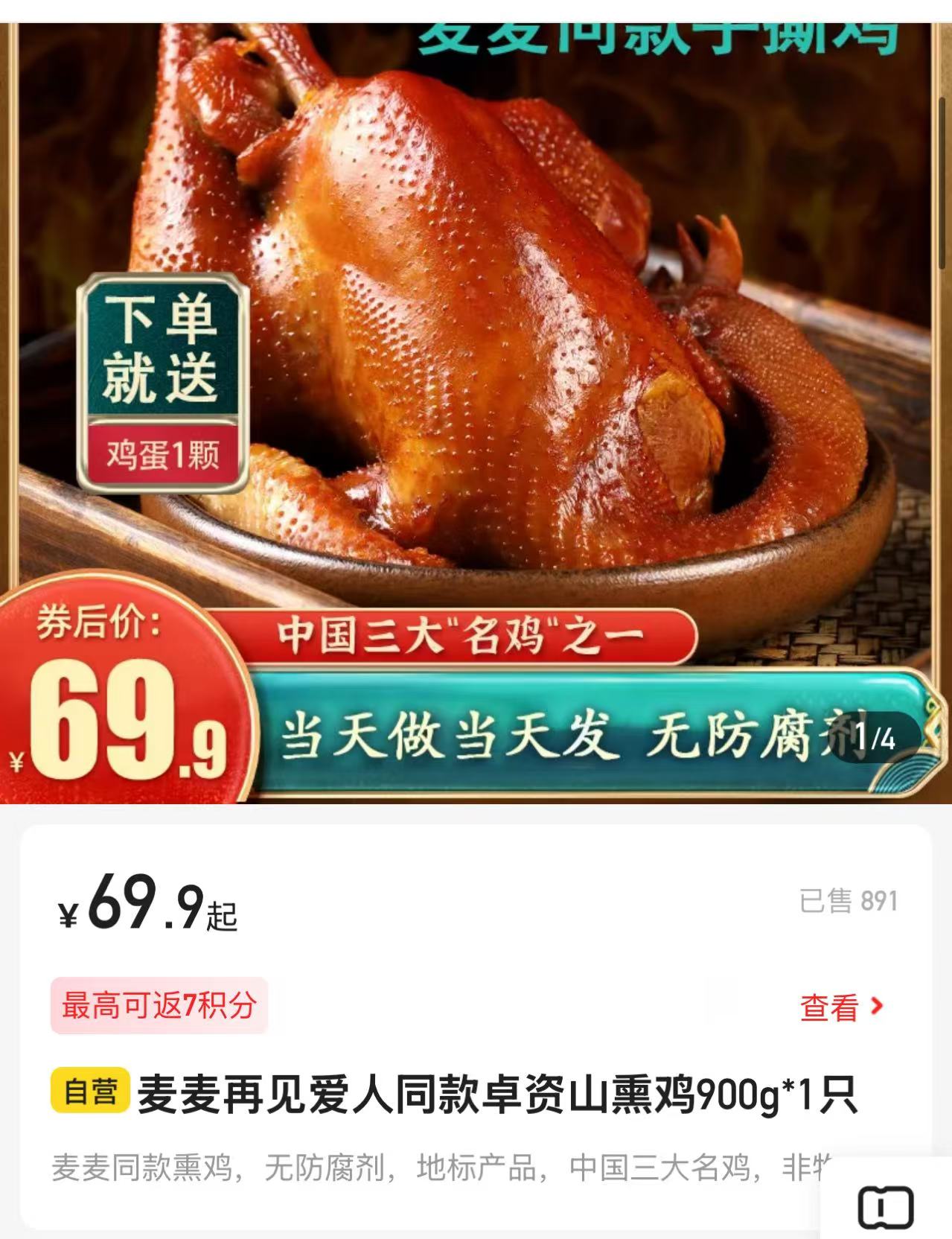Tap the 最高可返7积分 reward tag
This screenshot has width=952, height=1239.
point(159,1005)
